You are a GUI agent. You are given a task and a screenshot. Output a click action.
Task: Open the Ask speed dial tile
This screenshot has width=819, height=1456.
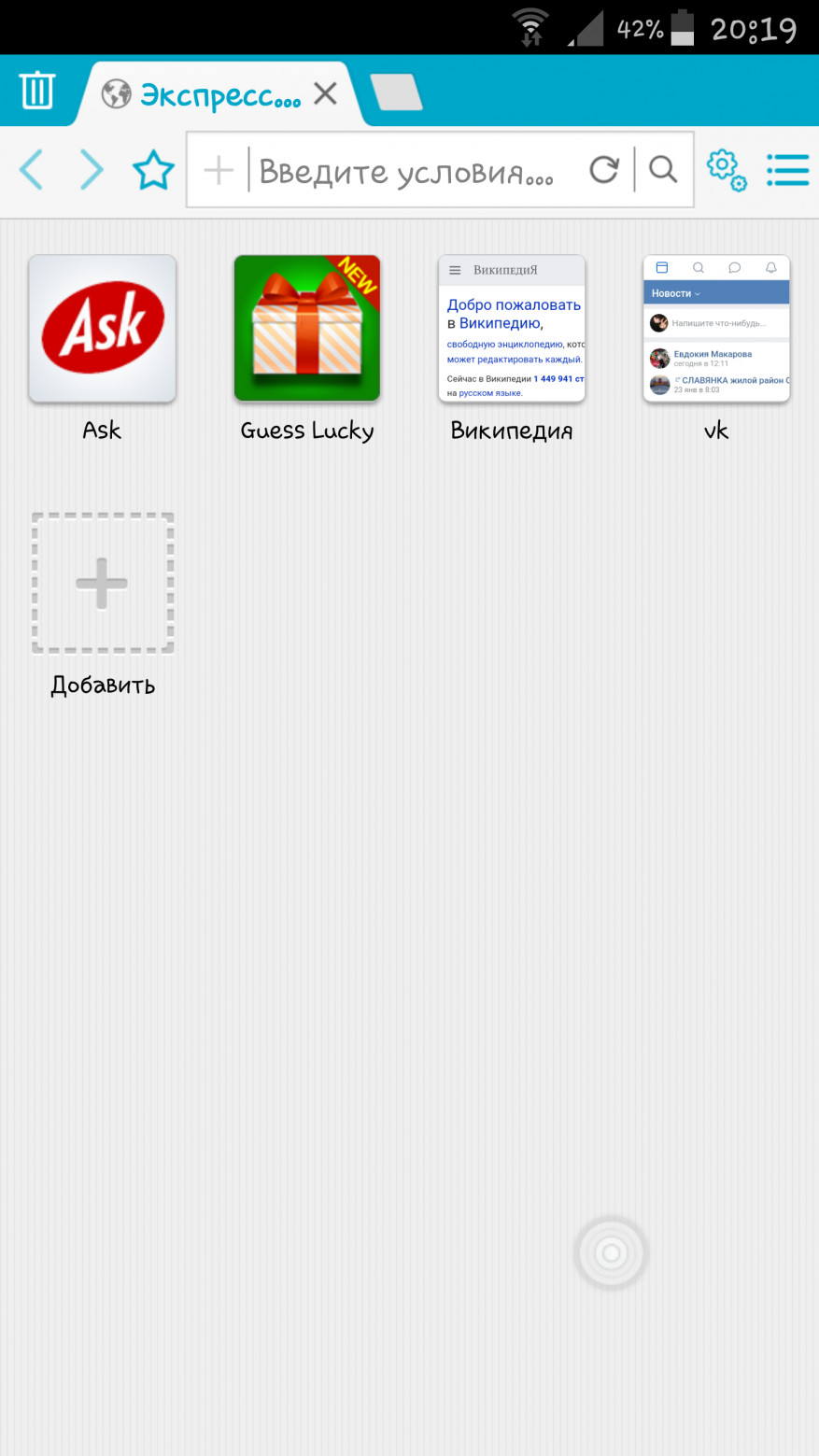click(x=103, y=329)
